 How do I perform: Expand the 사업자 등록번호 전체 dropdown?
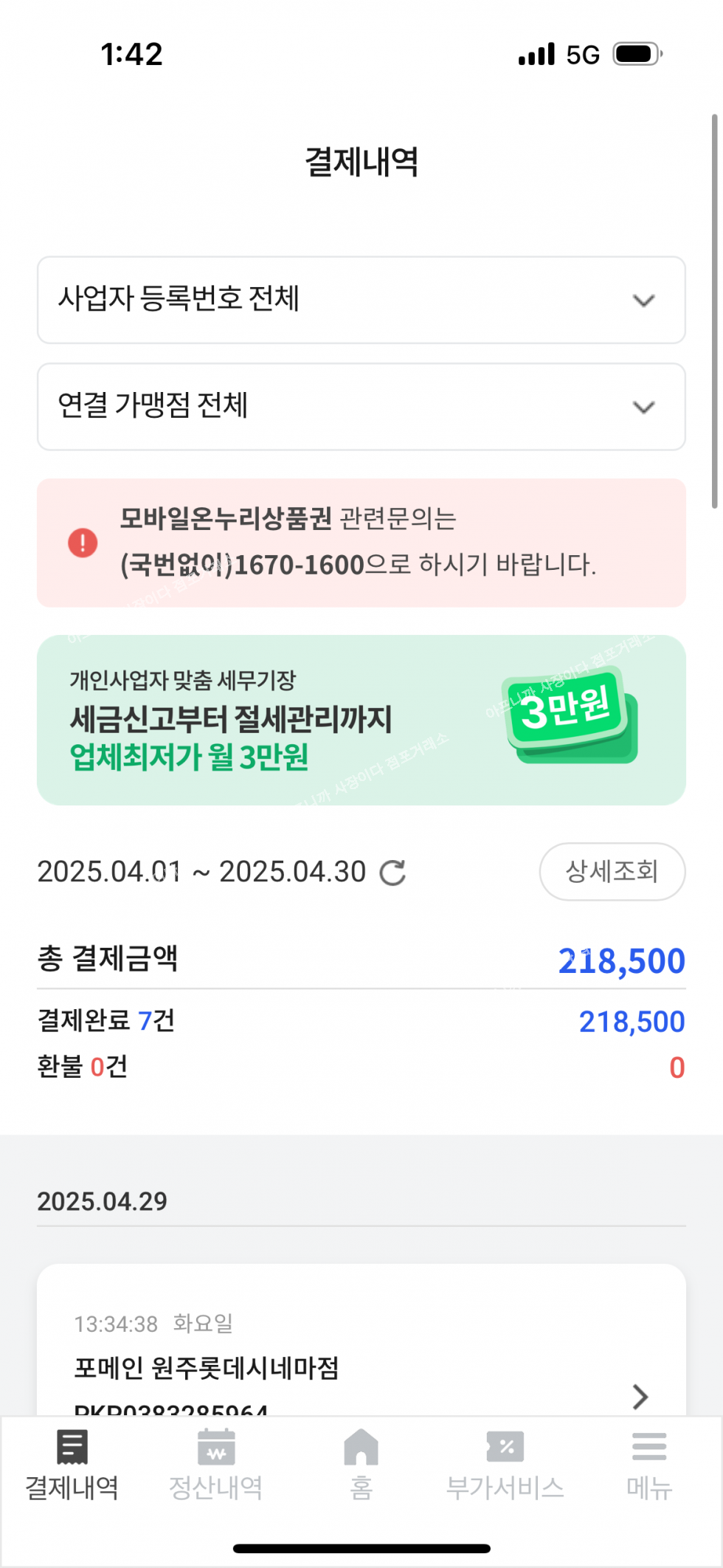point(361,300)
